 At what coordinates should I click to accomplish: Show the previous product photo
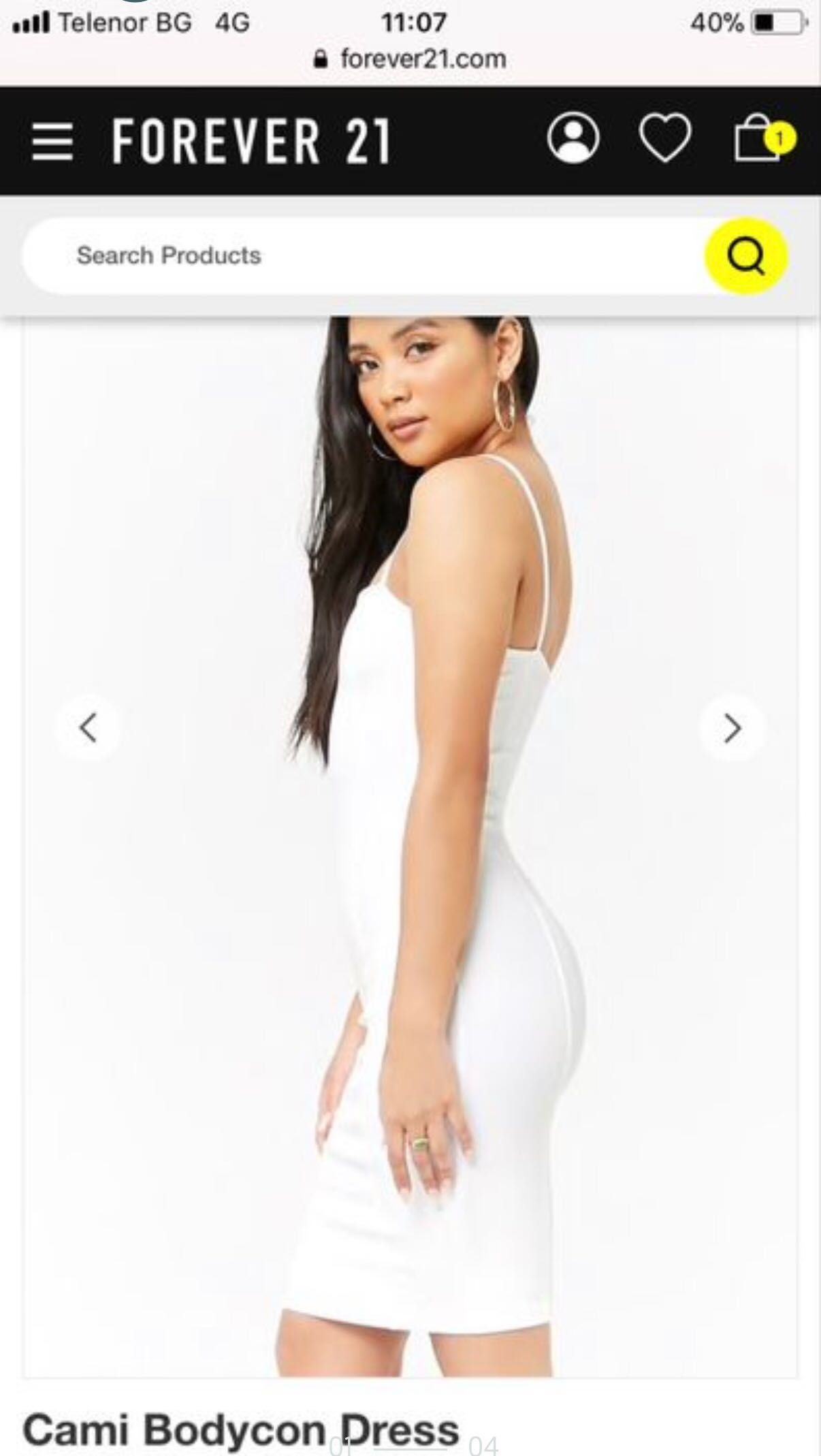[x=88, y=728]
